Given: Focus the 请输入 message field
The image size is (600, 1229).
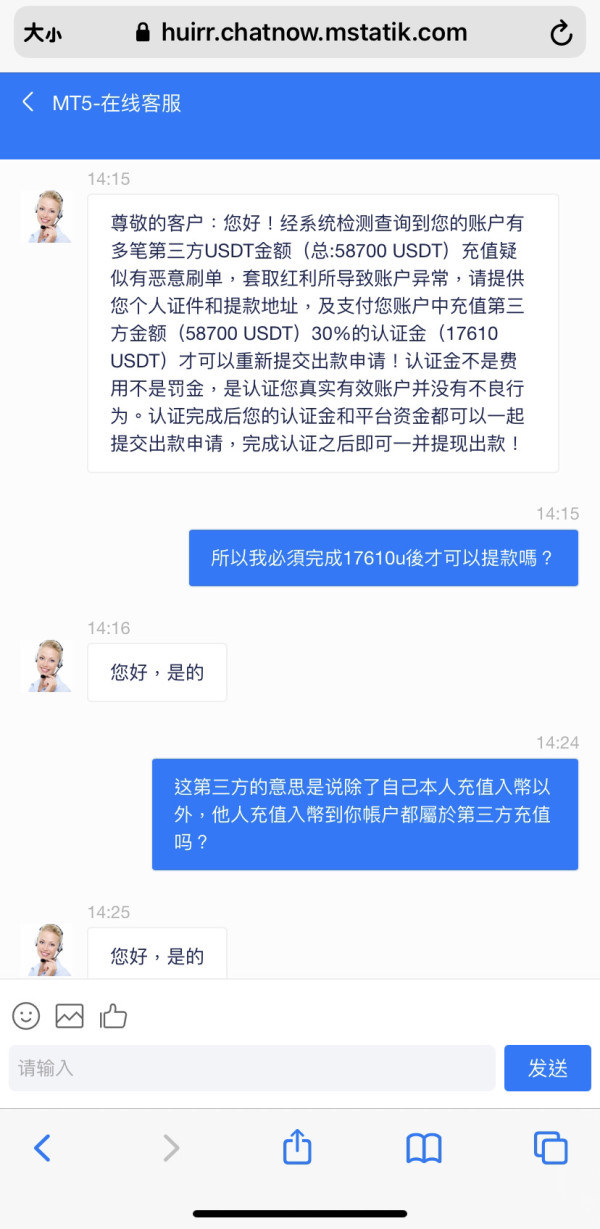Looking at the screenshot, I should [x=252, y=1068].
